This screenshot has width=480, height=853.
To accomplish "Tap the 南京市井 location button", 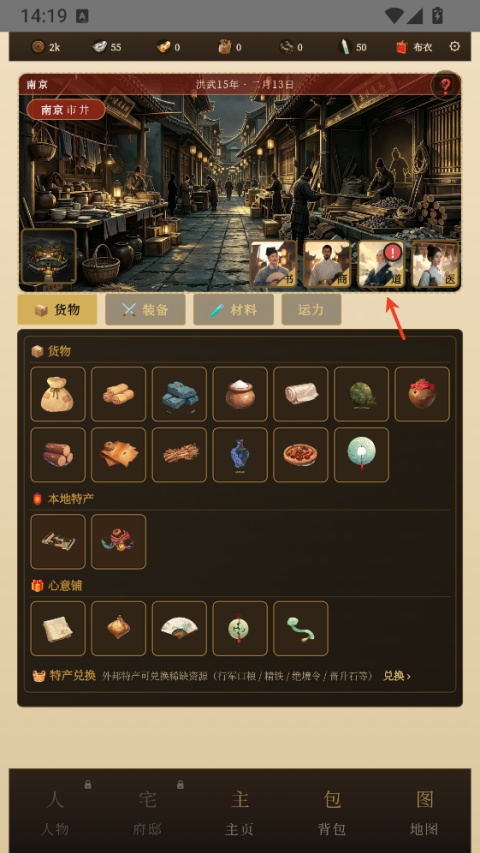I will pos(65,109).
